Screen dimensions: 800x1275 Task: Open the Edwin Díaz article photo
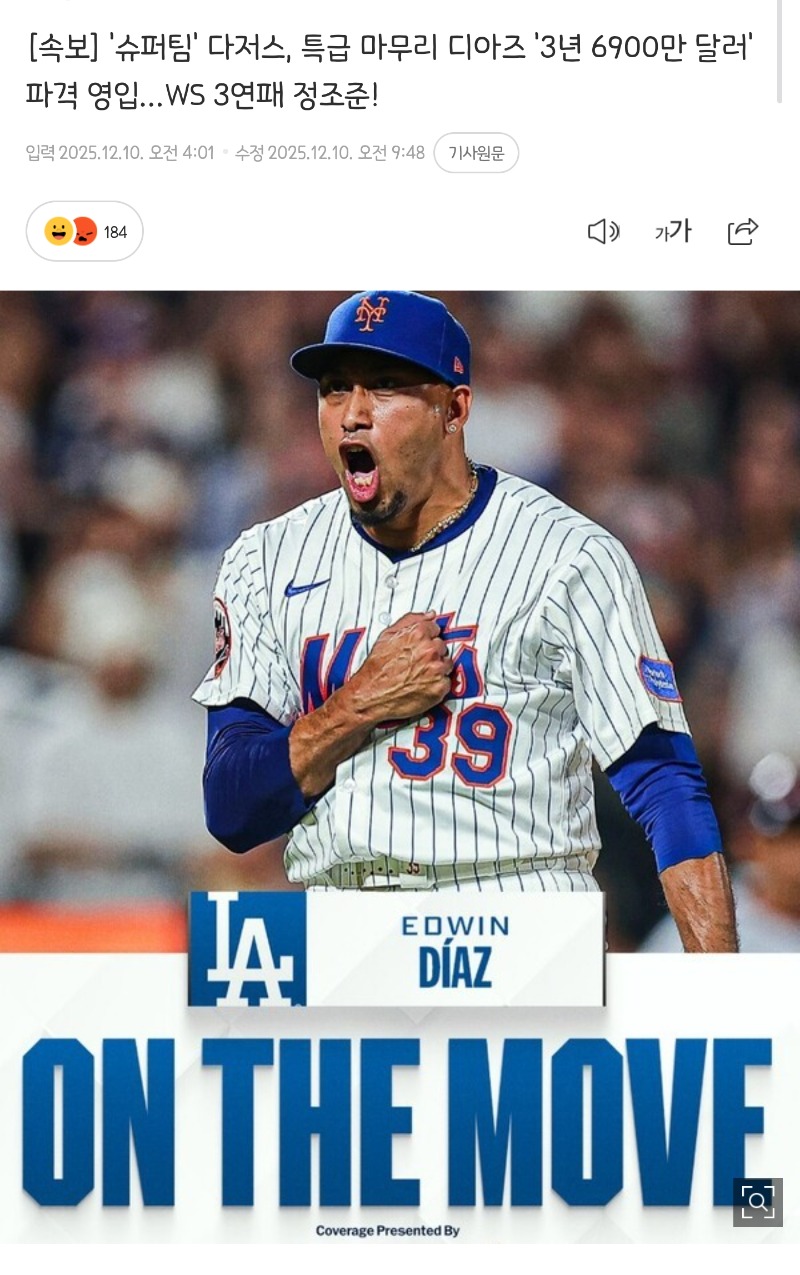pyautogui.click(x=400, y=700)
